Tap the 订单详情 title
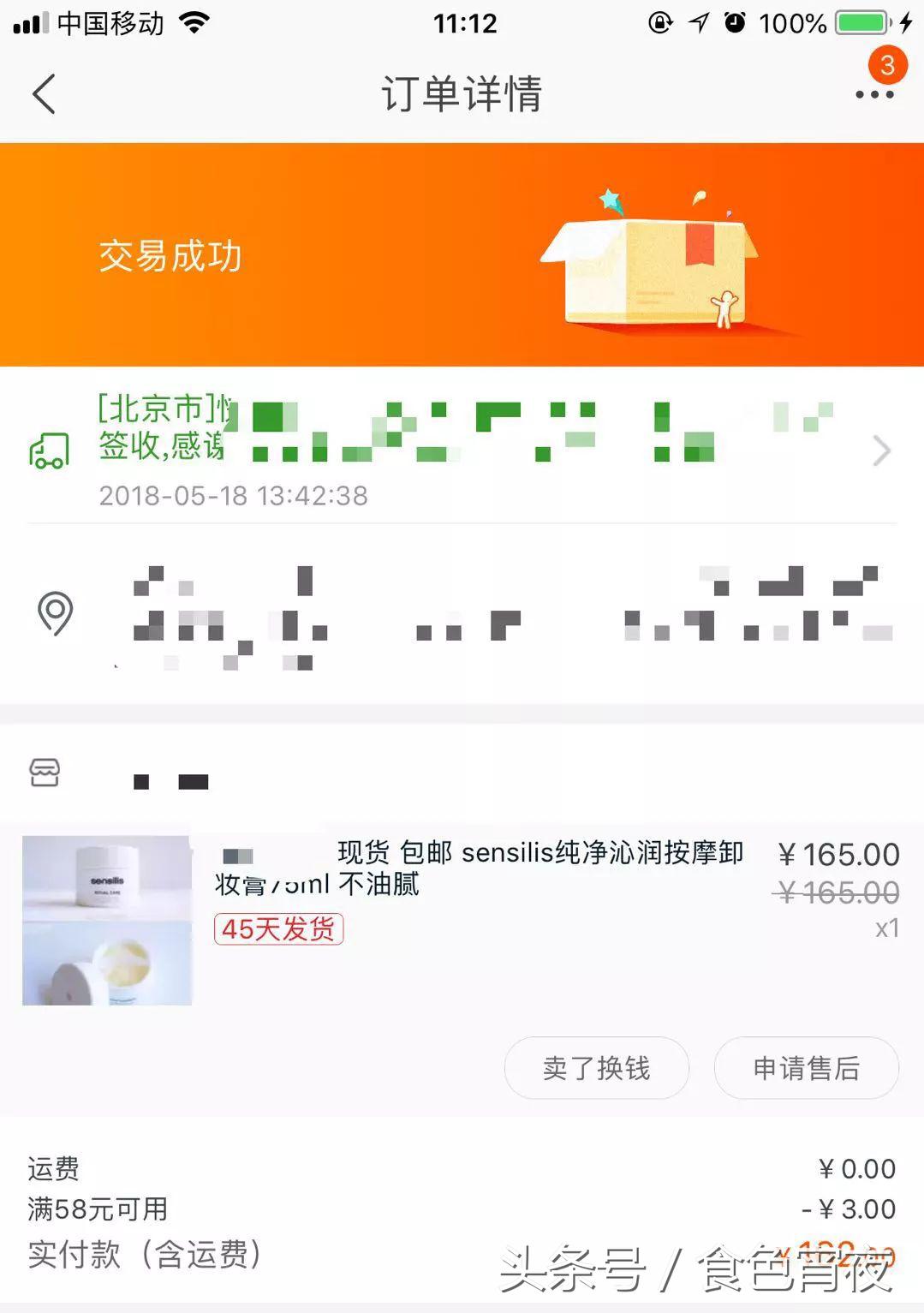 tap(462, 94)
